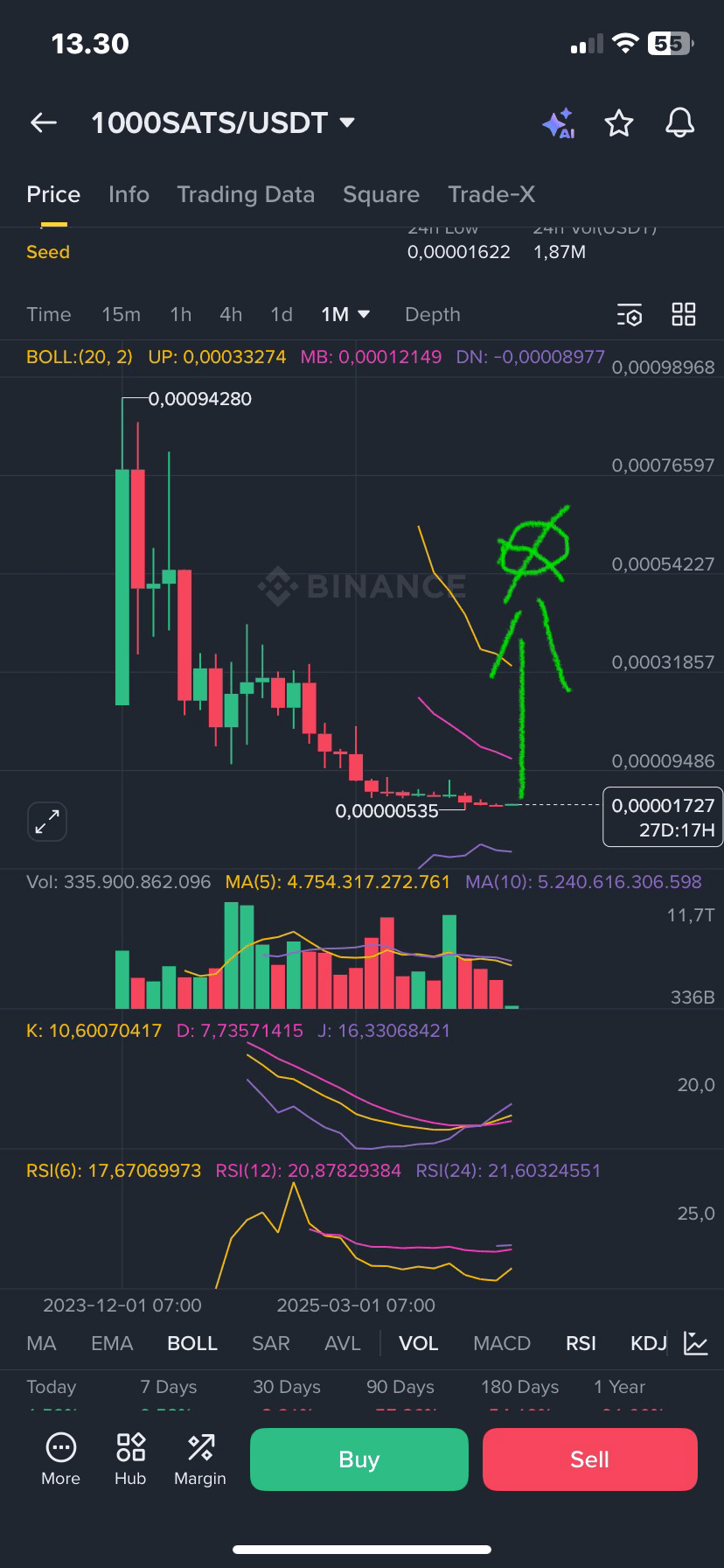Enable the MACD indicator
Image resolution: width=724 pixels, height=1568 pixels.
502,1343
